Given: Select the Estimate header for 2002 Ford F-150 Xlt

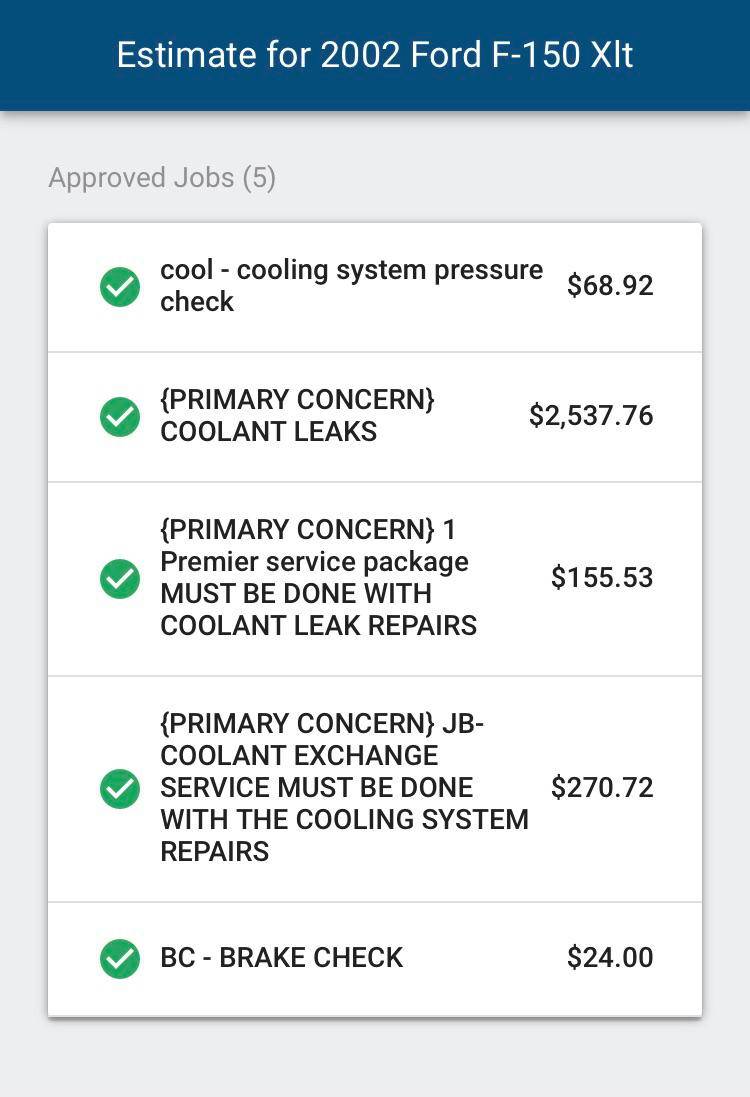Looking at the screenshot, I should coord(375,55).
